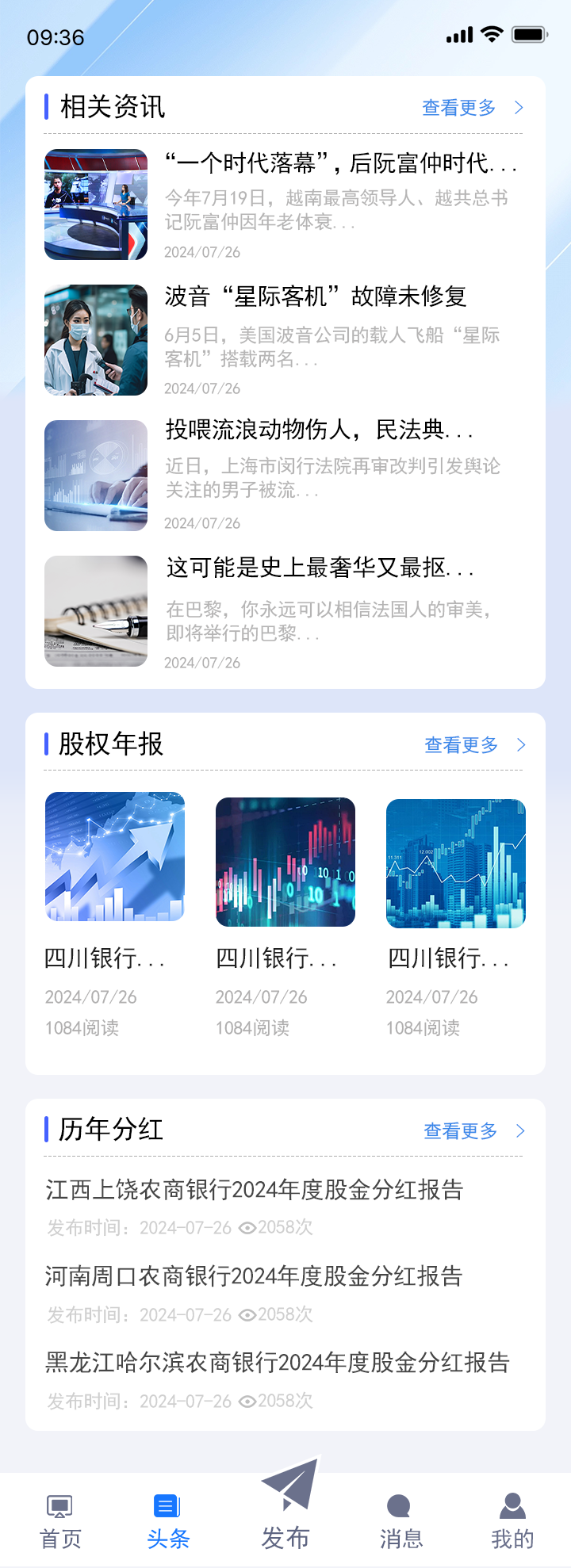
Task: Open 这可能是史上最奢华又最抠 article
Action: pyautogui.click(x=320, y=568)
